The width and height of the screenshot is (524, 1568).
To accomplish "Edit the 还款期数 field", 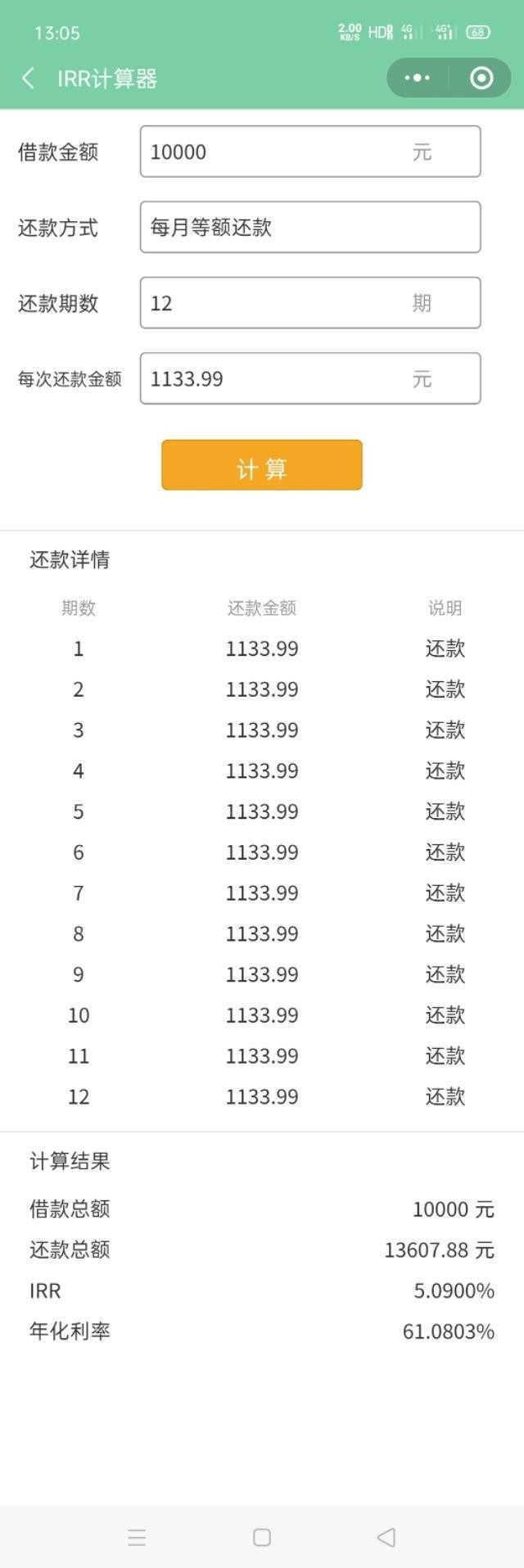I will (278, 303).
